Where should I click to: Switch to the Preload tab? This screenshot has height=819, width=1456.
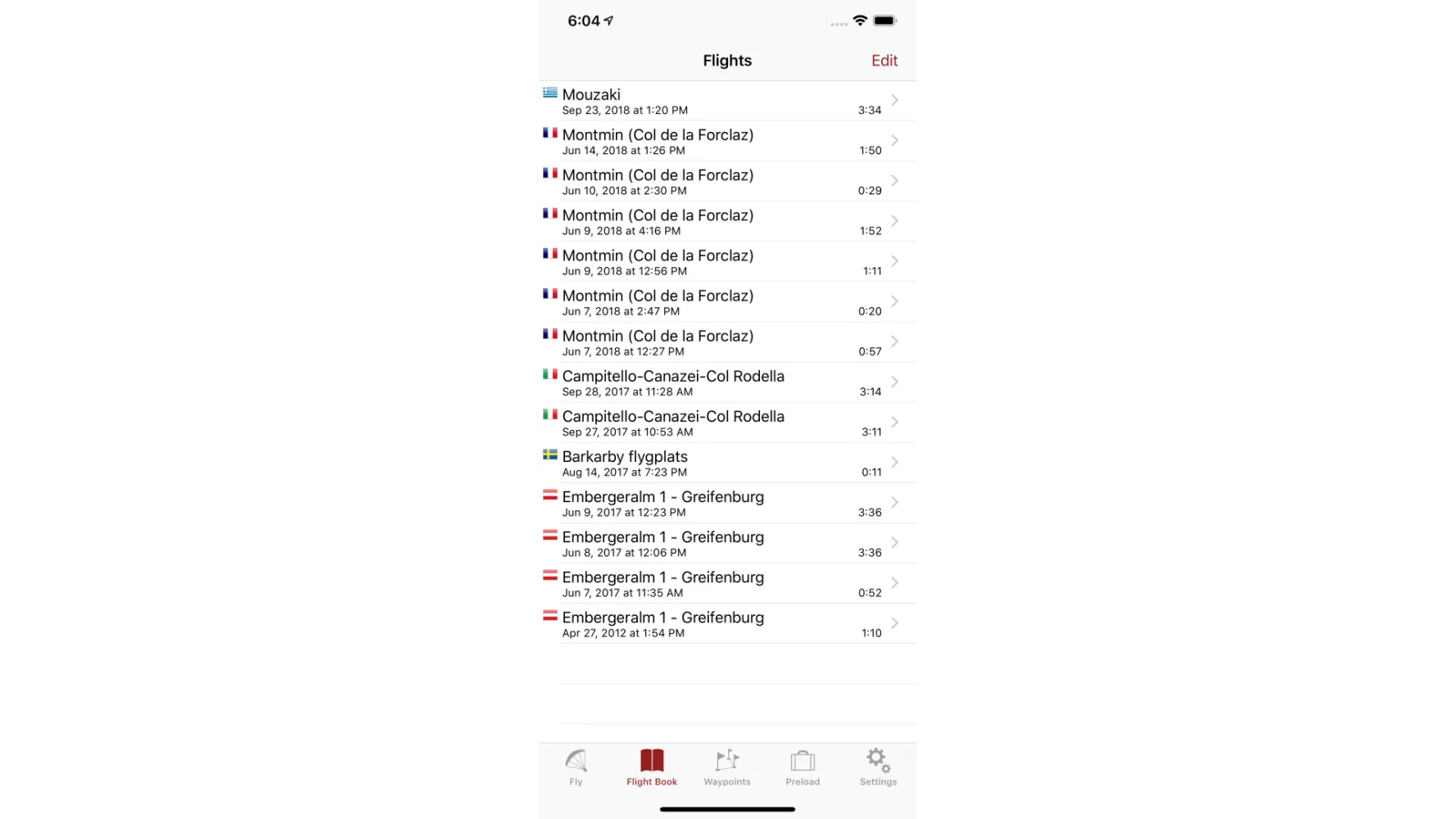[x=803, y=767]
